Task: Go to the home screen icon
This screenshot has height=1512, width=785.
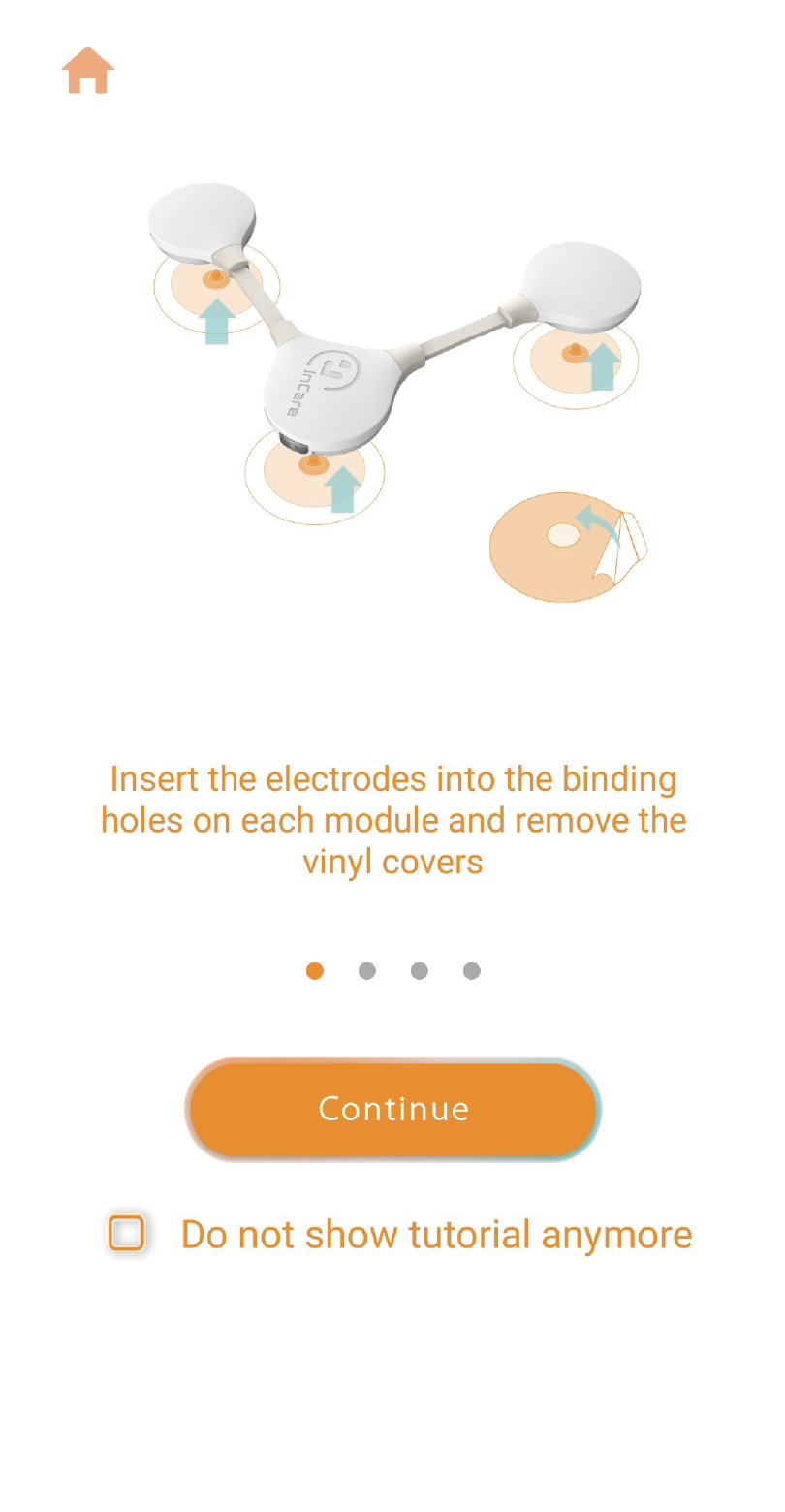Action: pyautogui.click(x=88, y=71)
